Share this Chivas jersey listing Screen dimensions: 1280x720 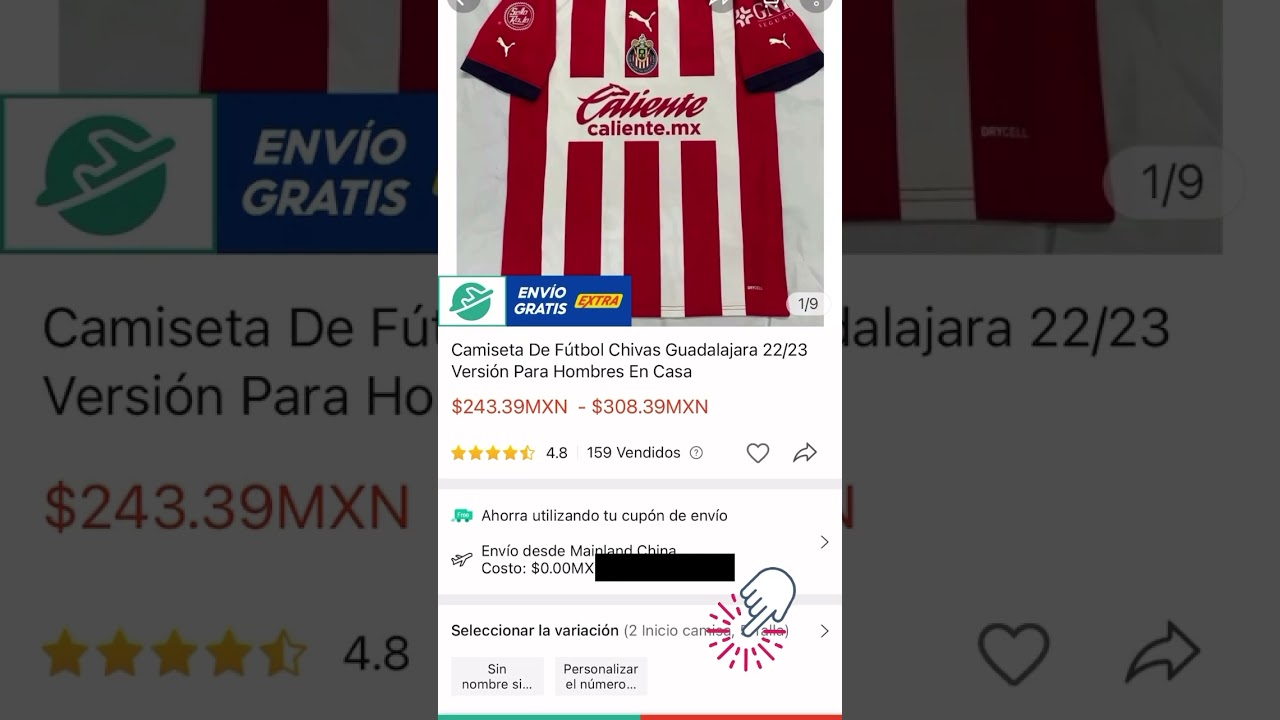[x=805, y=453]
